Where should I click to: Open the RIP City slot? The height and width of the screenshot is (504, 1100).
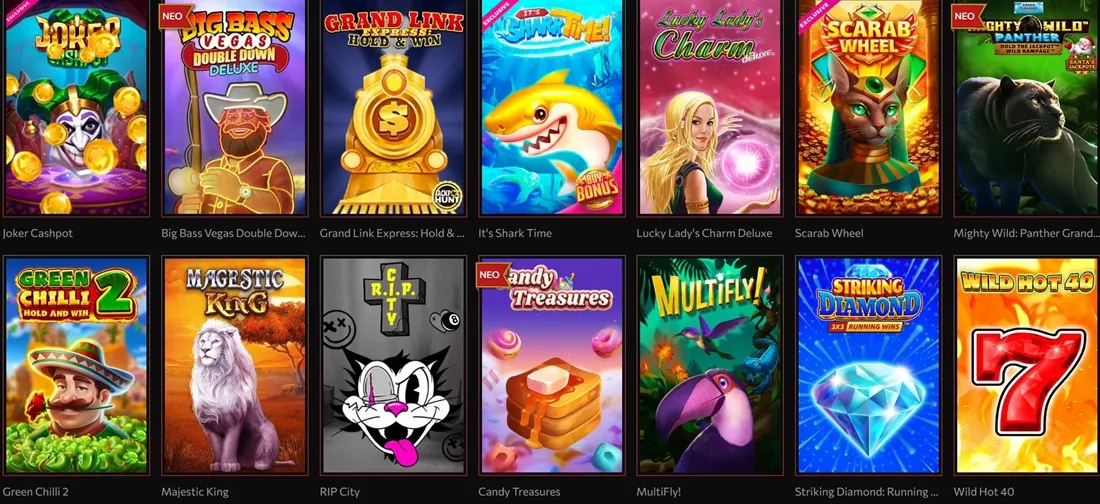(392, 365)
